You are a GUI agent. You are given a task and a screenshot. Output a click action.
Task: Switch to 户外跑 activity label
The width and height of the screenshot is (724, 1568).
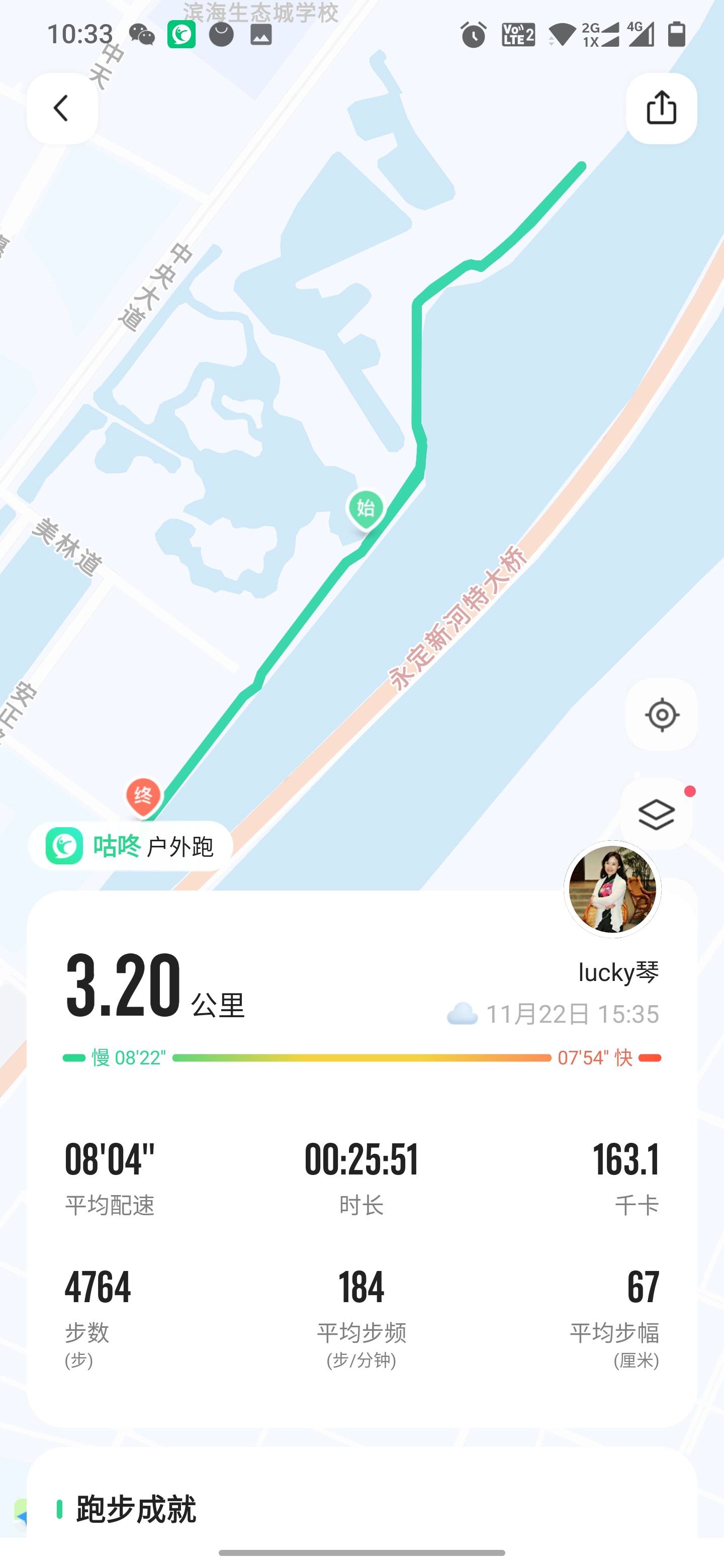183,846
